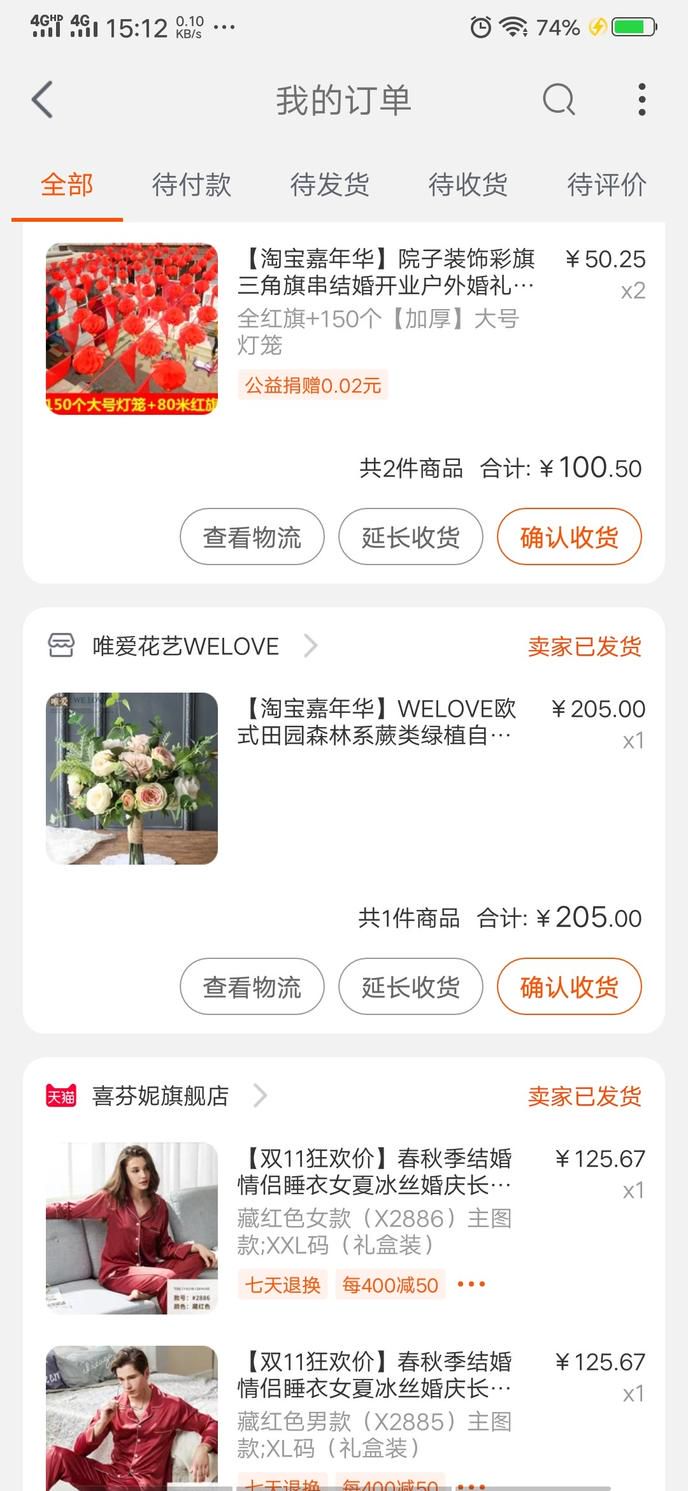
Task: Switch to the 待收货 tab
Action: (x=468, y=185)
